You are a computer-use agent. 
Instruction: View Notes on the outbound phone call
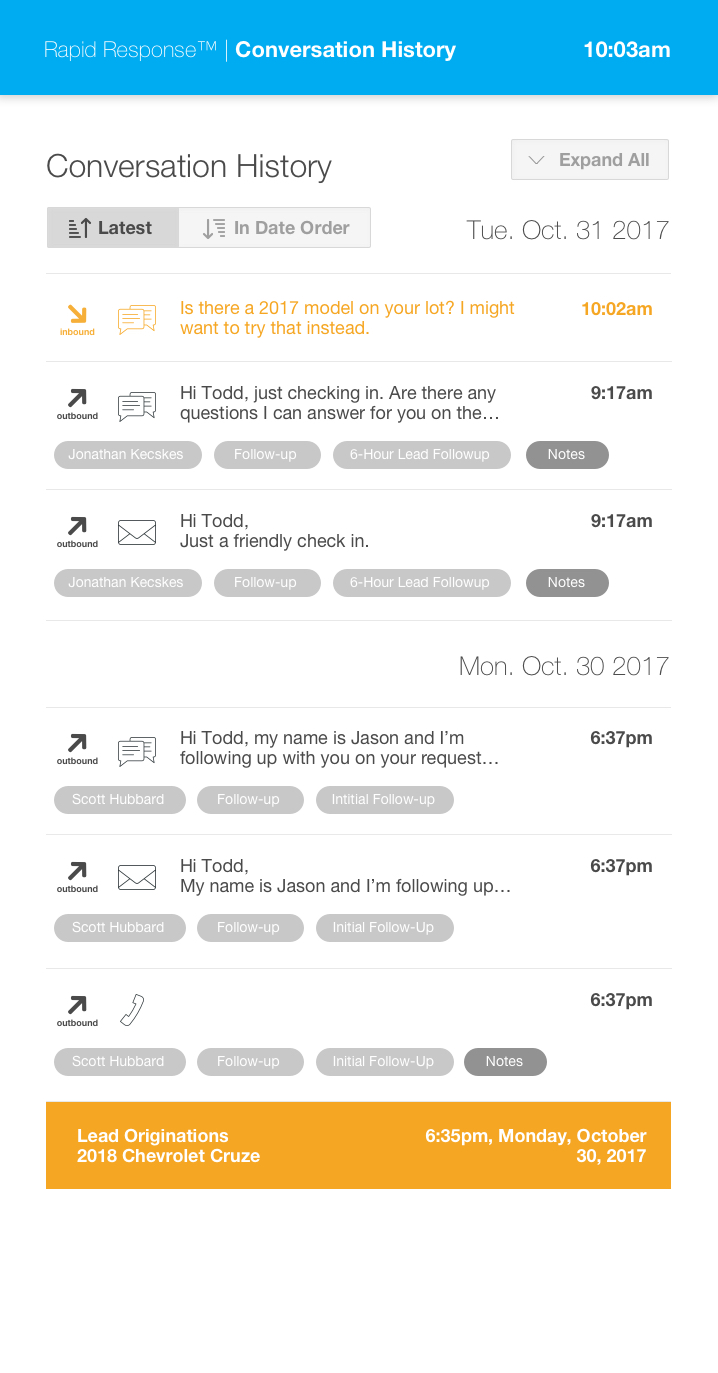pyautogui.click(x=505, y=1062)
